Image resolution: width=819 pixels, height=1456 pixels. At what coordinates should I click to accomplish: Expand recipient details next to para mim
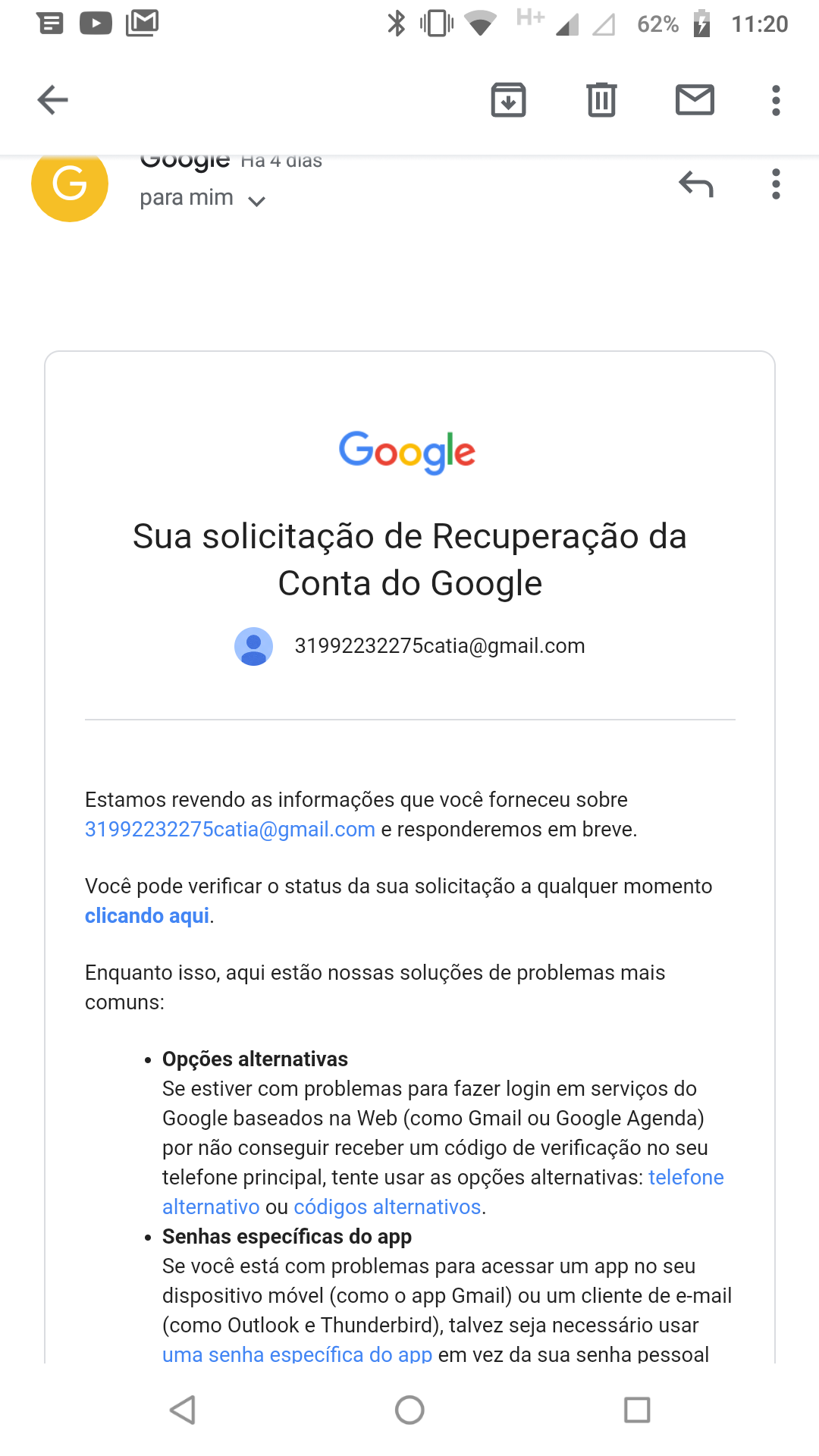pyautogui.click(x=257, y=201)
